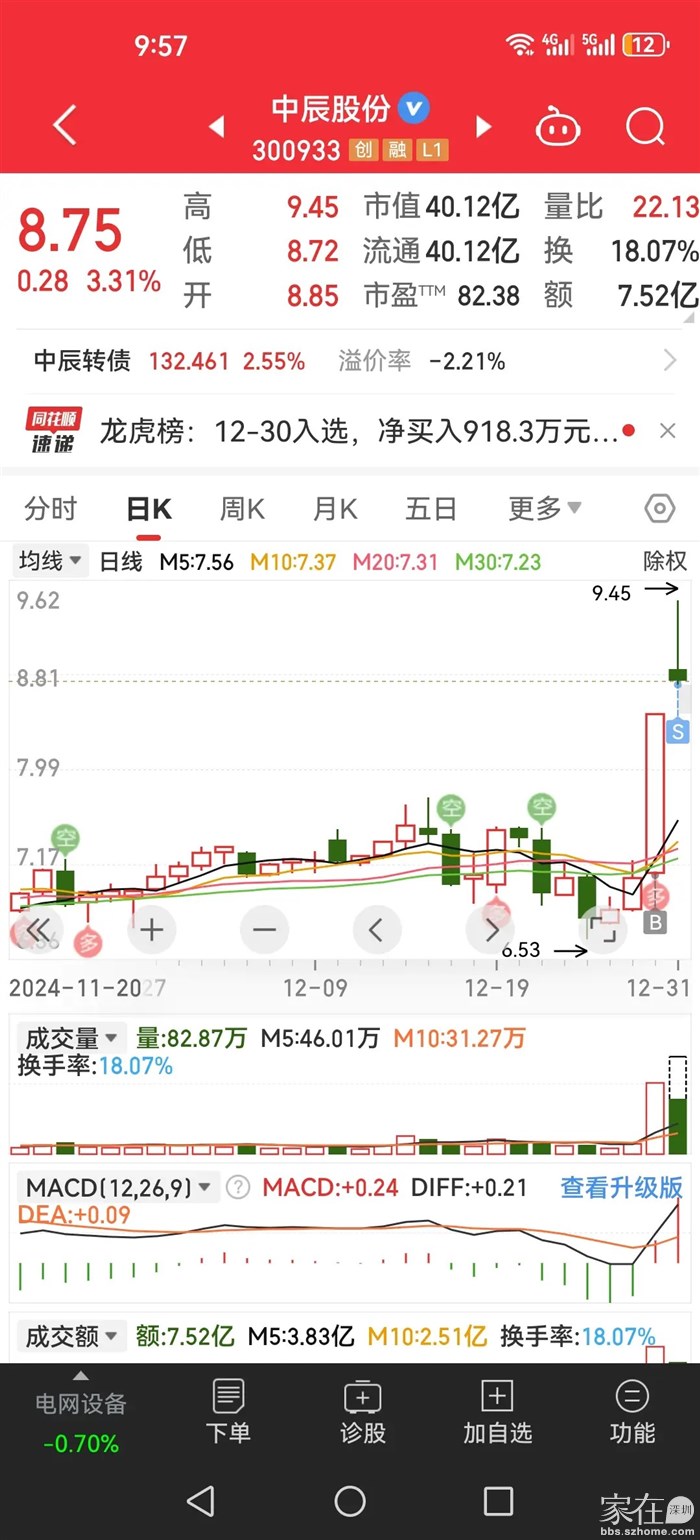The height and width of the screenshot is (1540, 700).
Task: Select the 月K chart tab
Action: (x=335, y=509)
